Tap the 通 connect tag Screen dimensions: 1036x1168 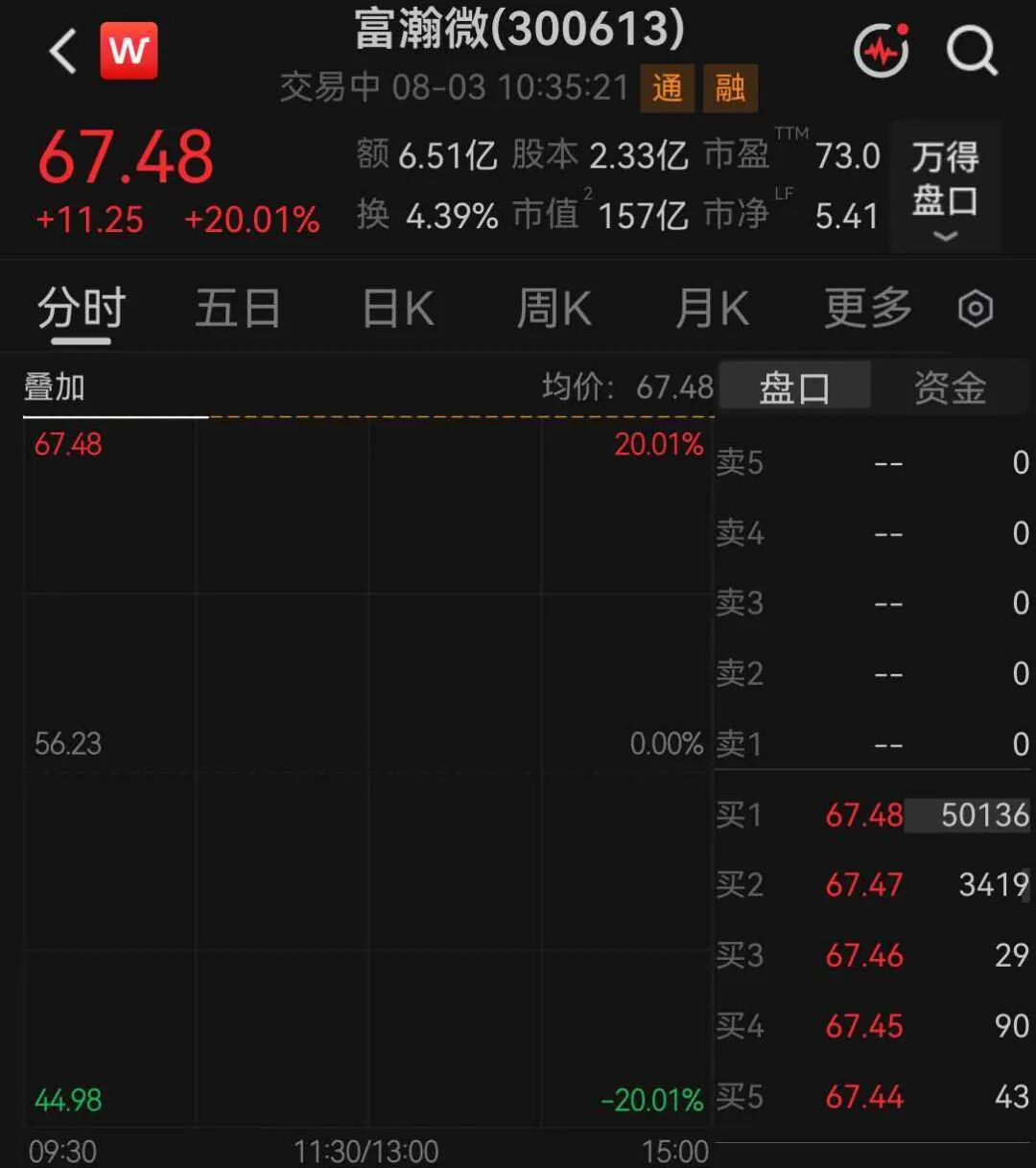(x=667, y=89)
